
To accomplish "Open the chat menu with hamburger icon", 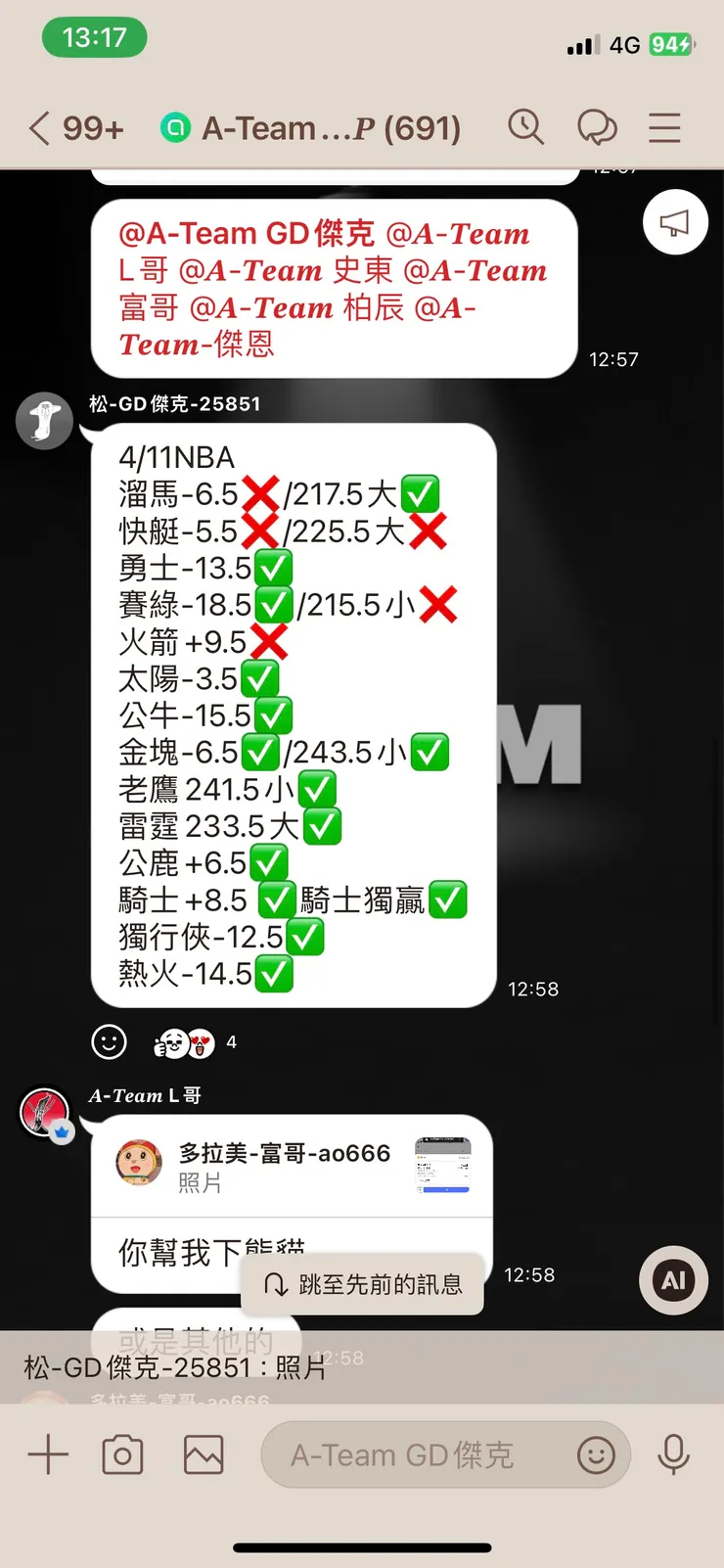I will (x=664, y=127).
